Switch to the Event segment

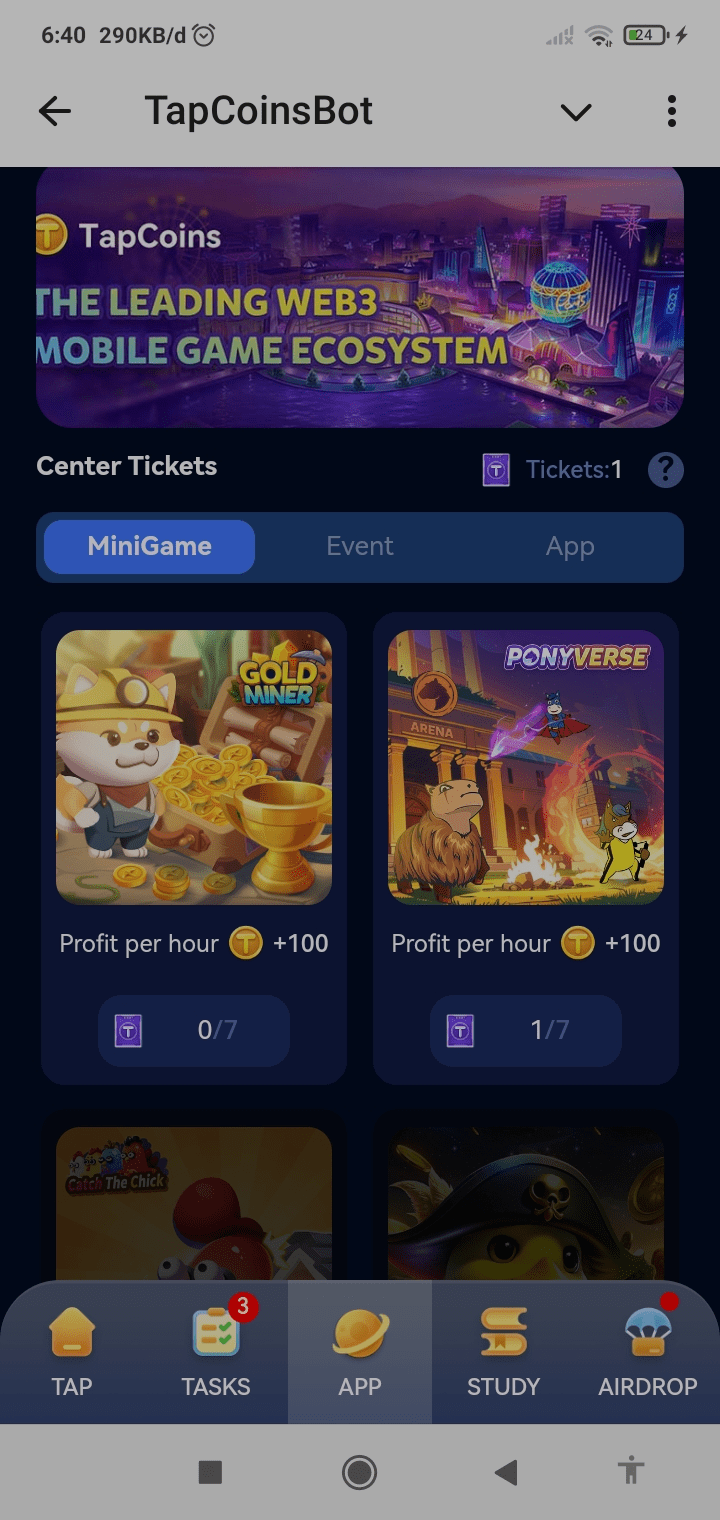(360, 546)
